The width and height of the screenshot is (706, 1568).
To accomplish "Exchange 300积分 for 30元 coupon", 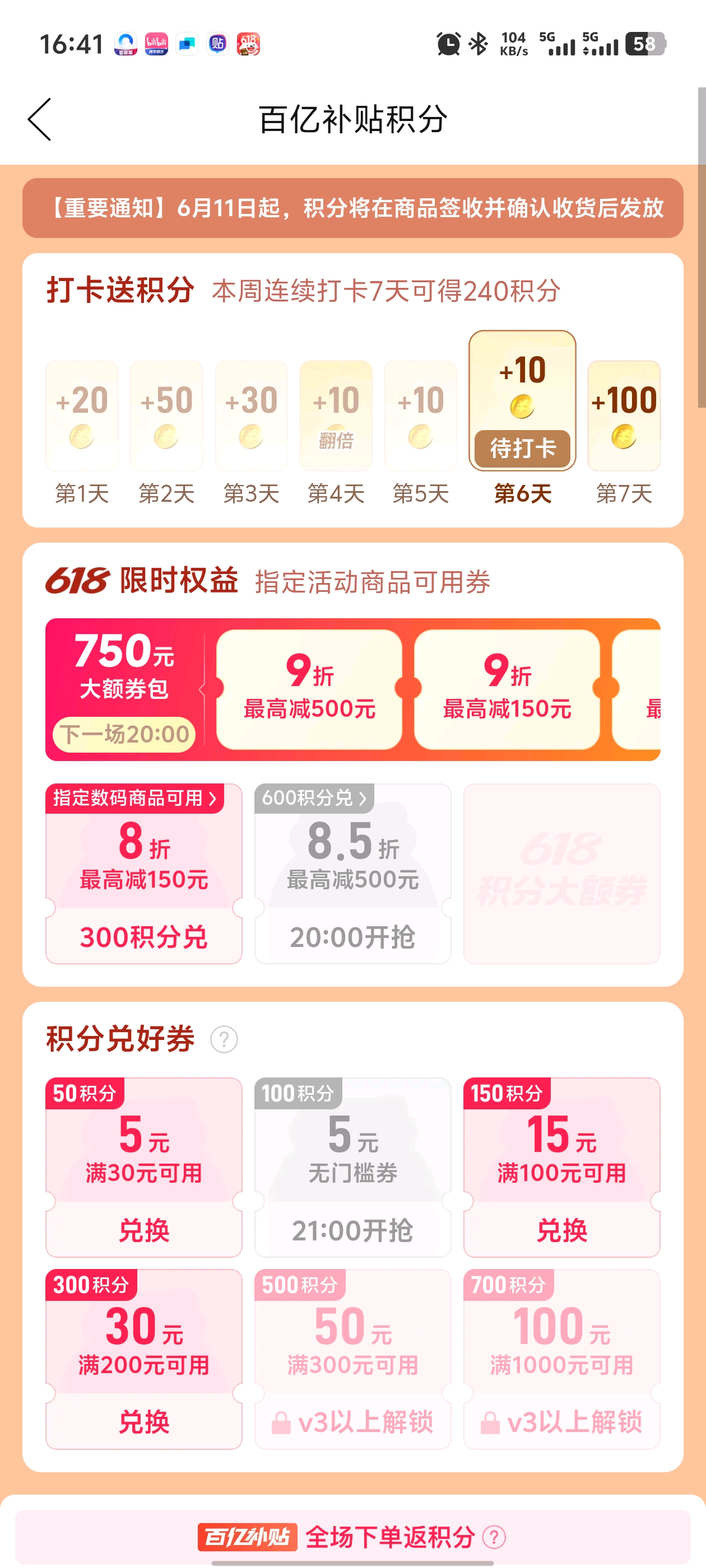I will tap(144, 1421).
